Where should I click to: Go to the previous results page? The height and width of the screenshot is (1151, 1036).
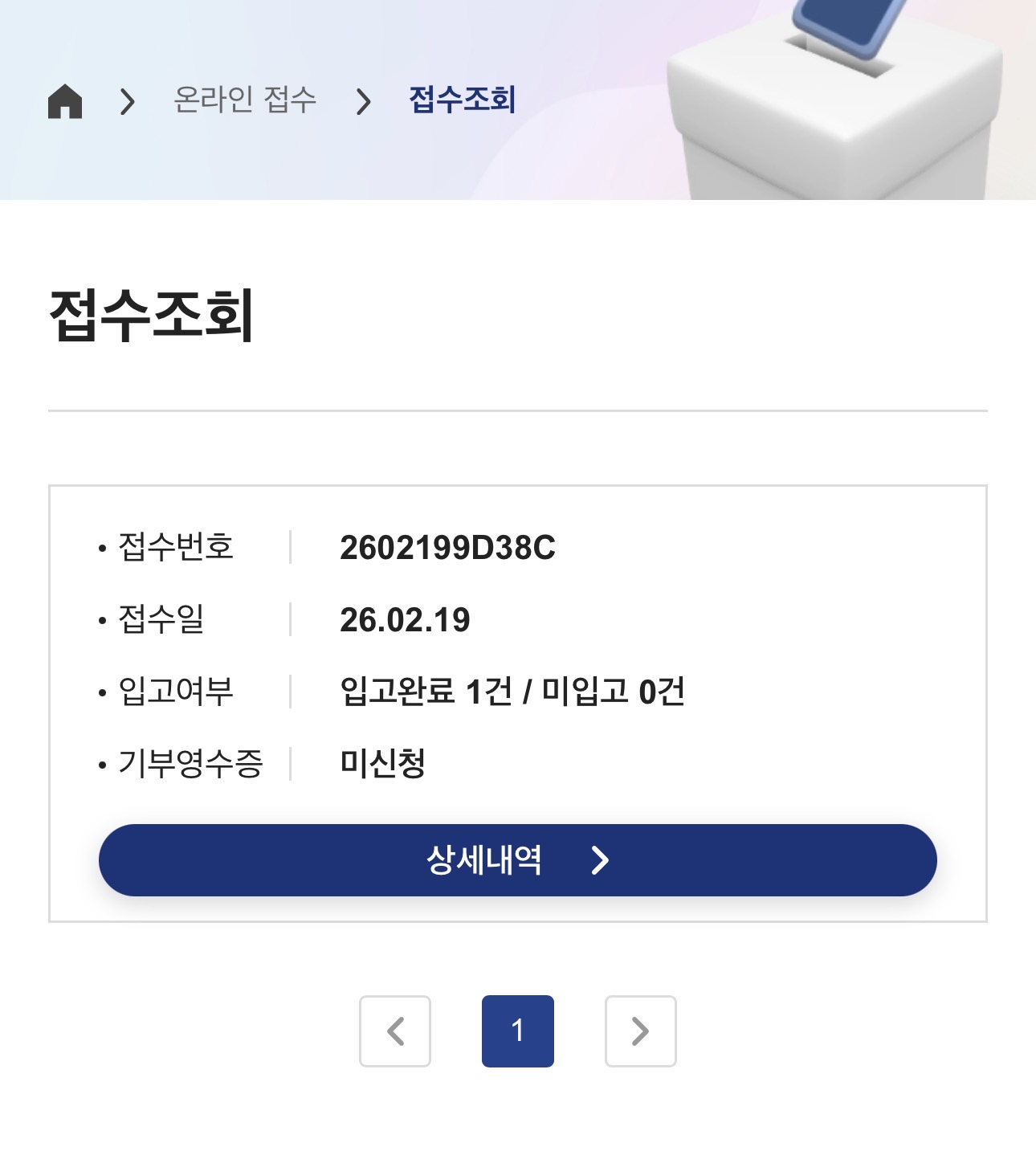[395, 1031]
